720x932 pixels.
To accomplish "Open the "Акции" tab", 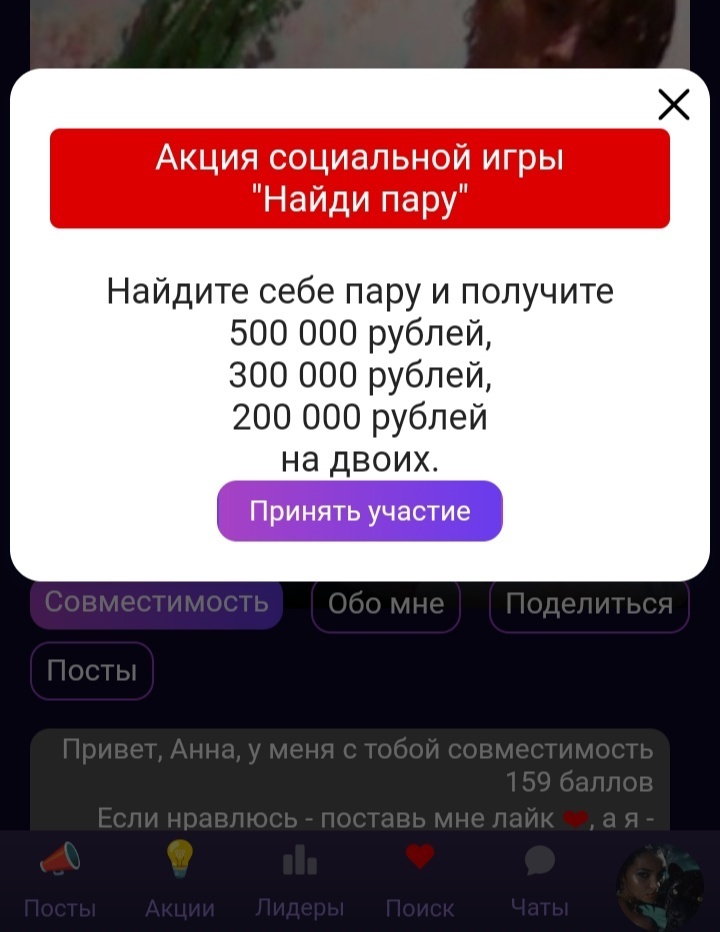I will pyautogui.click(x=180, y=880).
